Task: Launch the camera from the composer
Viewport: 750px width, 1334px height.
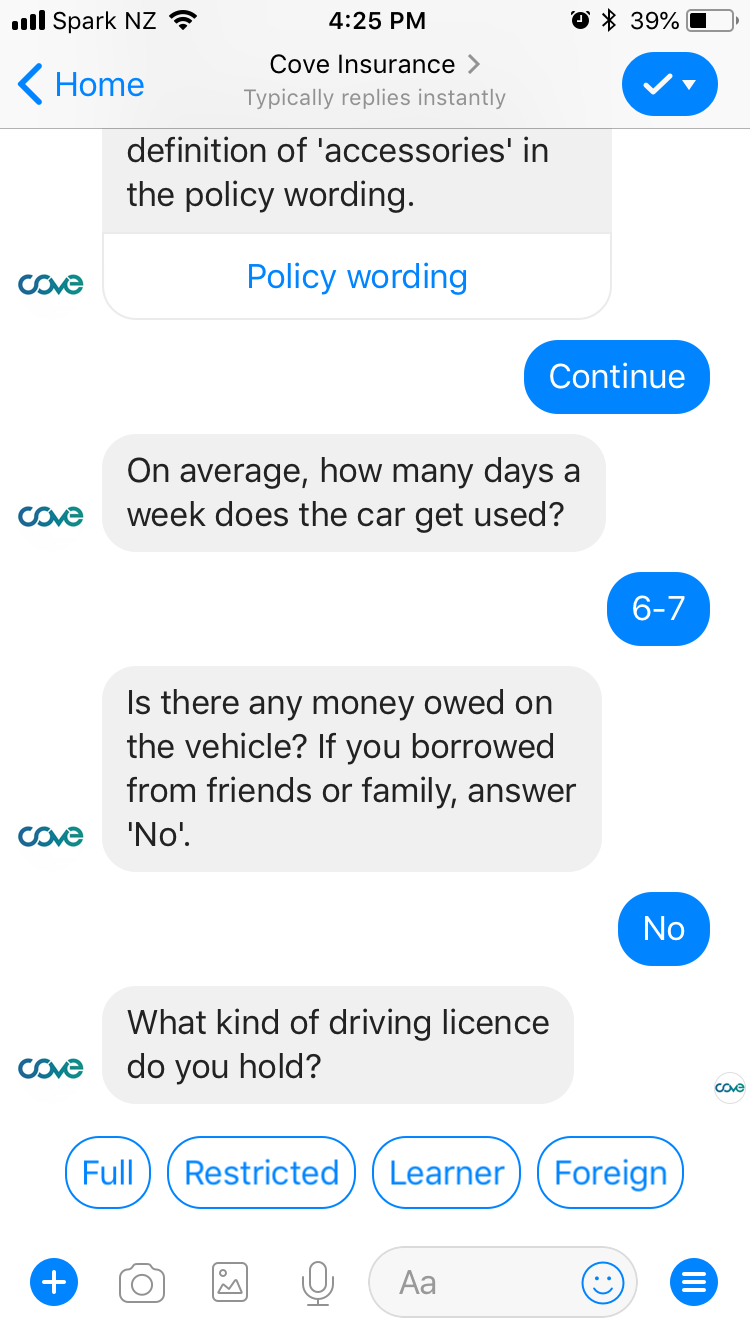Action: coord(142,1282)
